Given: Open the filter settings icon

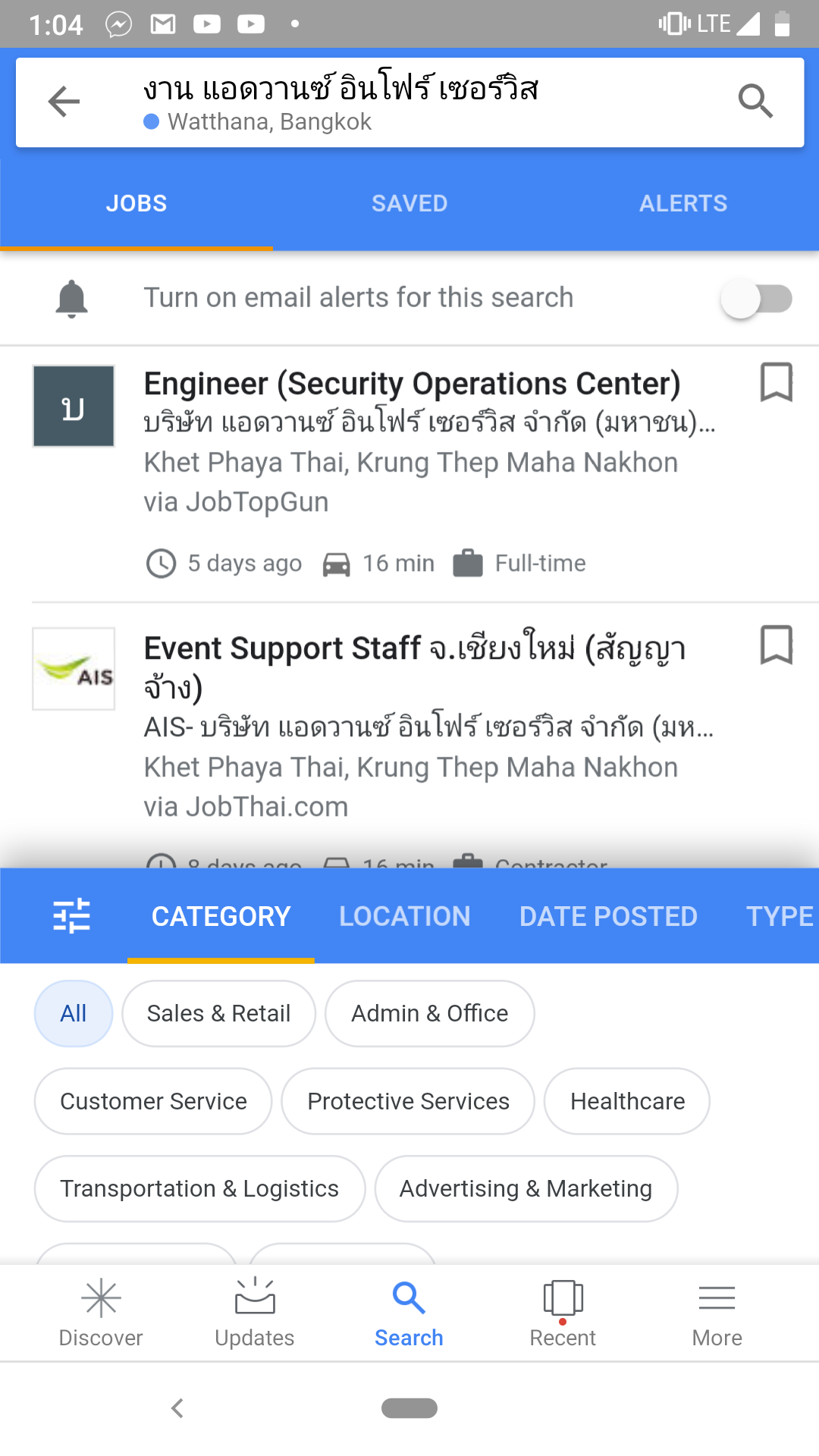Looking at the screenshot, I should click(72, 916).
